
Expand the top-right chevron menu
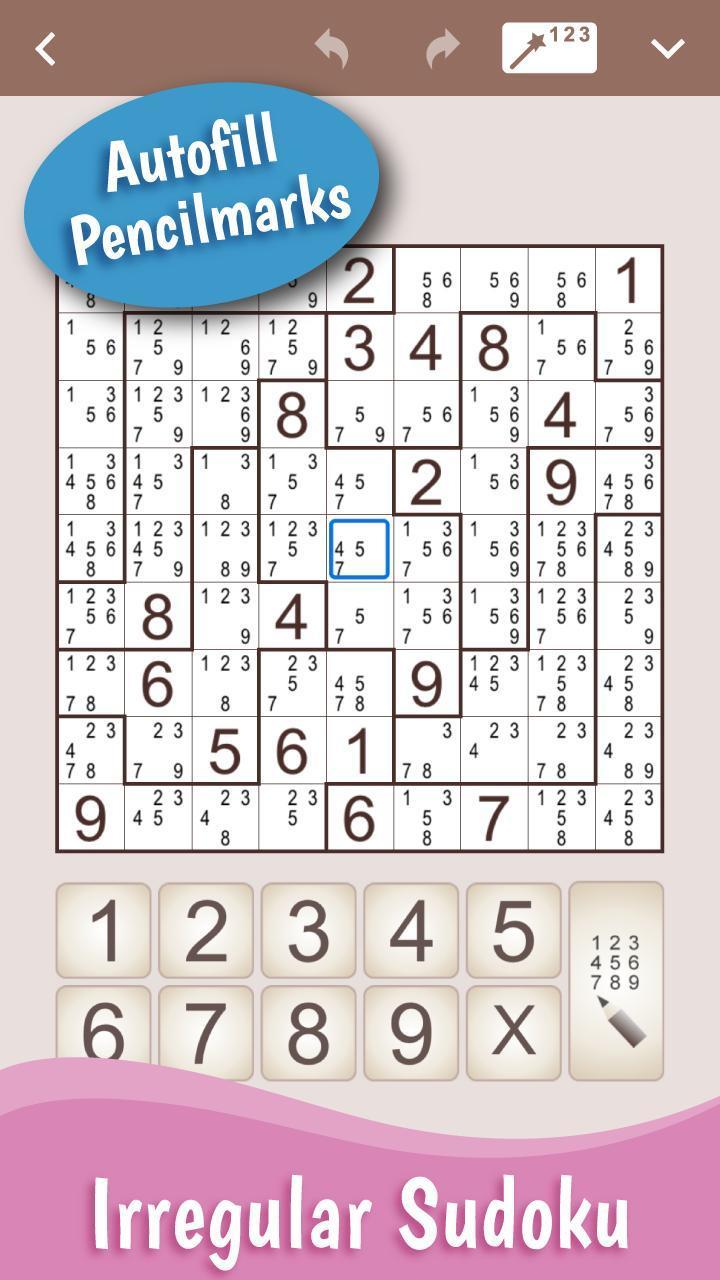tap(667, 48)
